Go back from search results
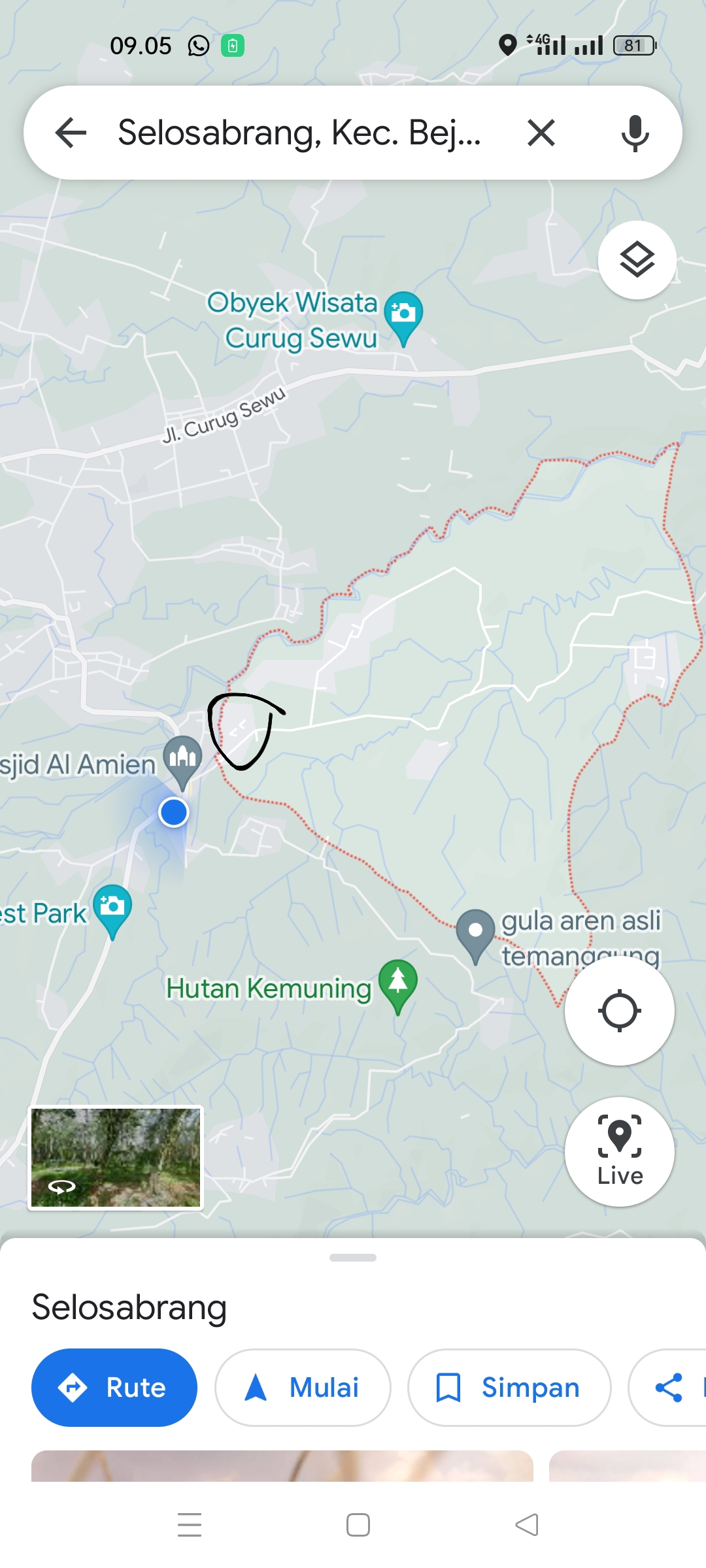The height and width of the screenshot is (1568, 706). pyautogui.click(x=71, y=133)
